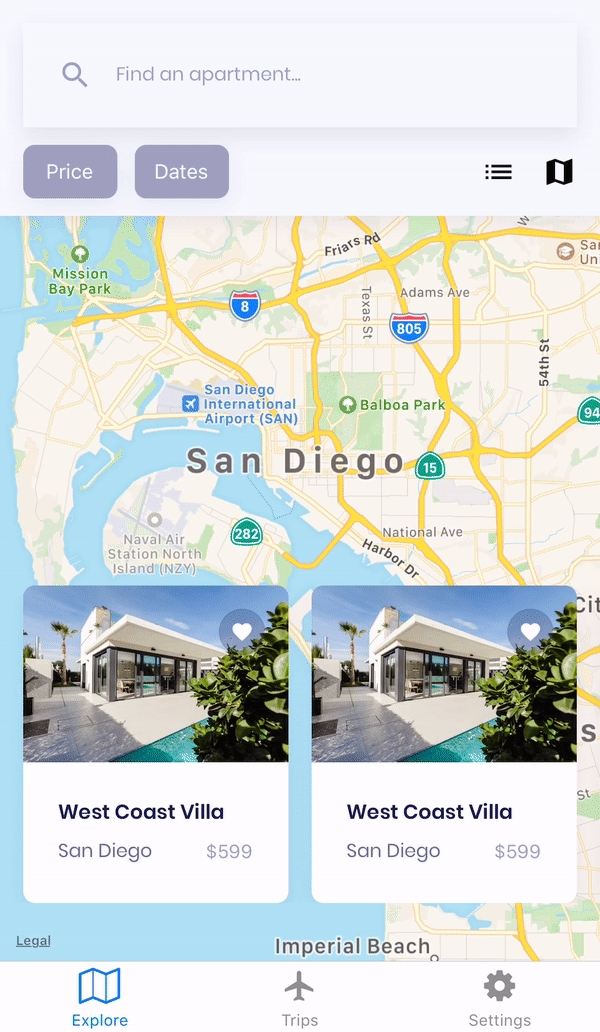
Task: Open the Trips tab
Action: [299, 997]
